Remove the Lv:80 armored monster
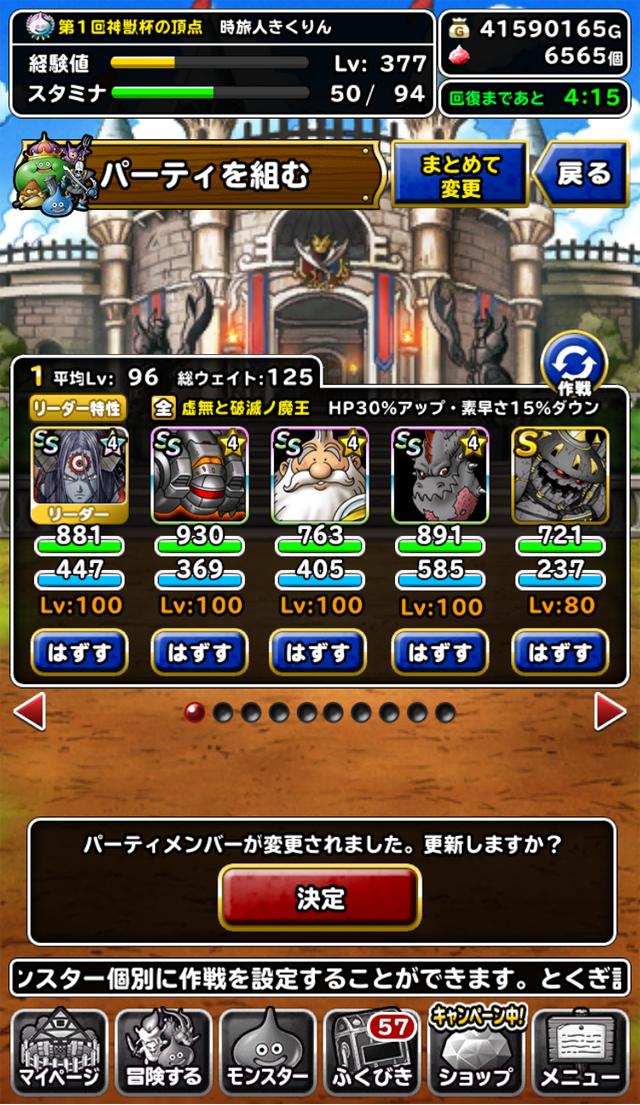This screenshot has width=640, height=1105. (x=560, y=653)
